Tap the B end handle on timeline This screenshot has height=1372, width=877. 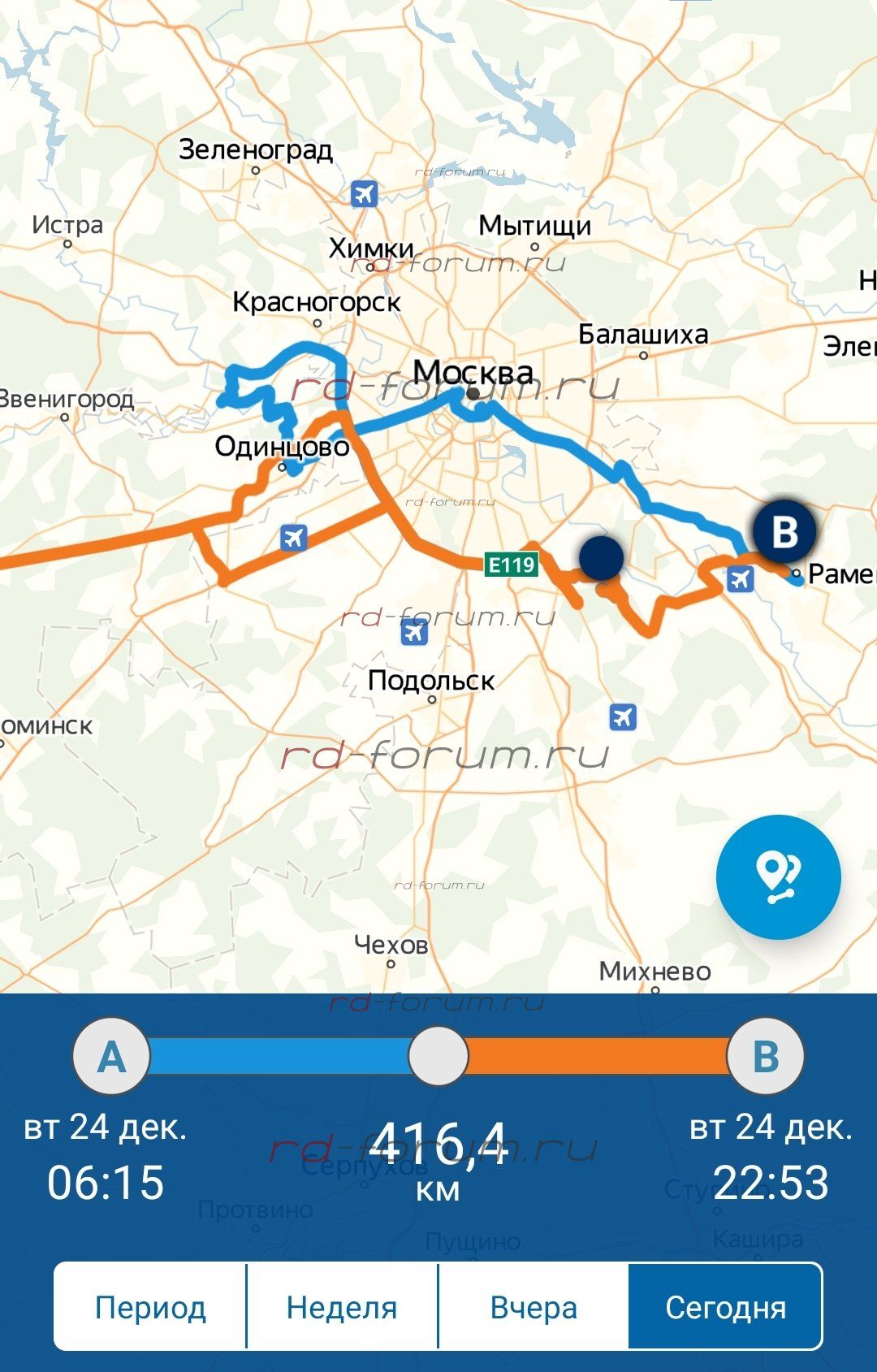765,1057
